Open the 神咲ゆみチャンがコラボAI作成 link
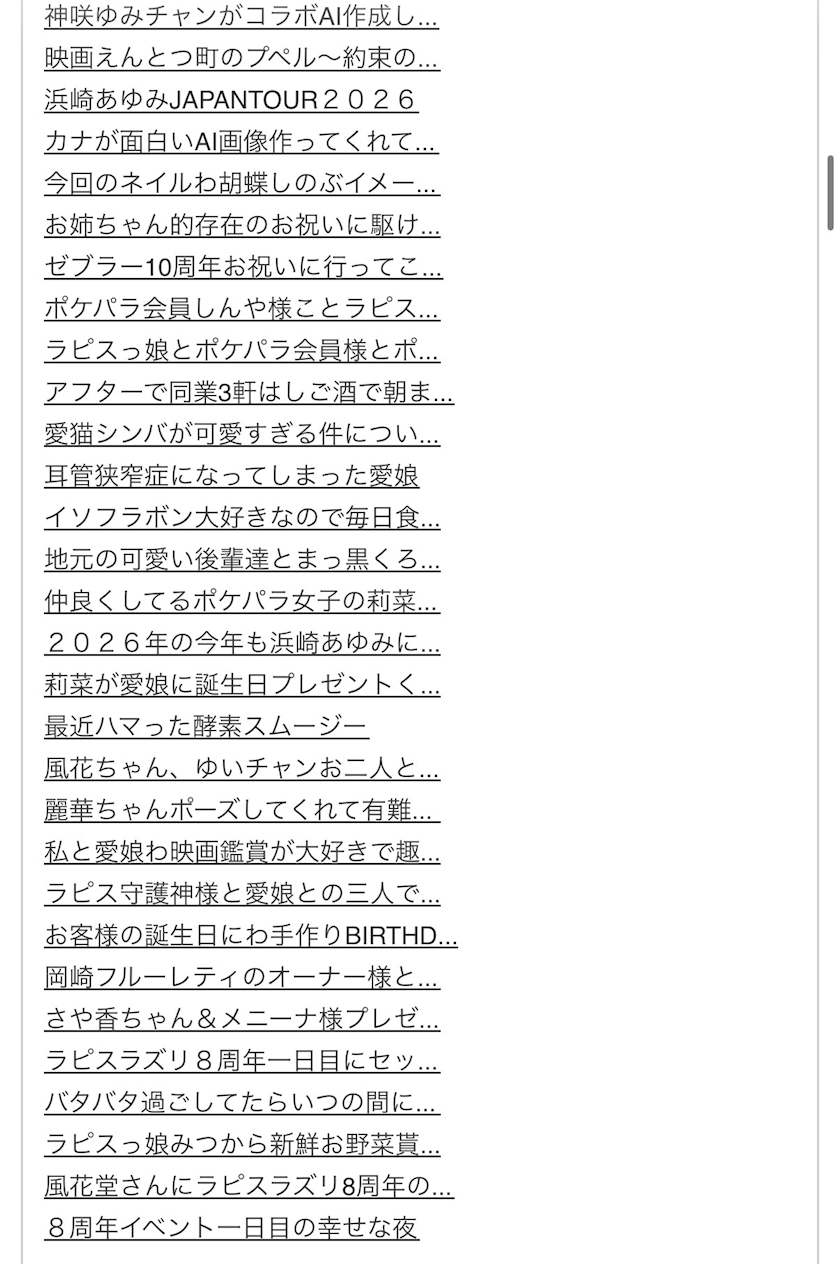The image size is (840, 1264). [x=241, y=16]
